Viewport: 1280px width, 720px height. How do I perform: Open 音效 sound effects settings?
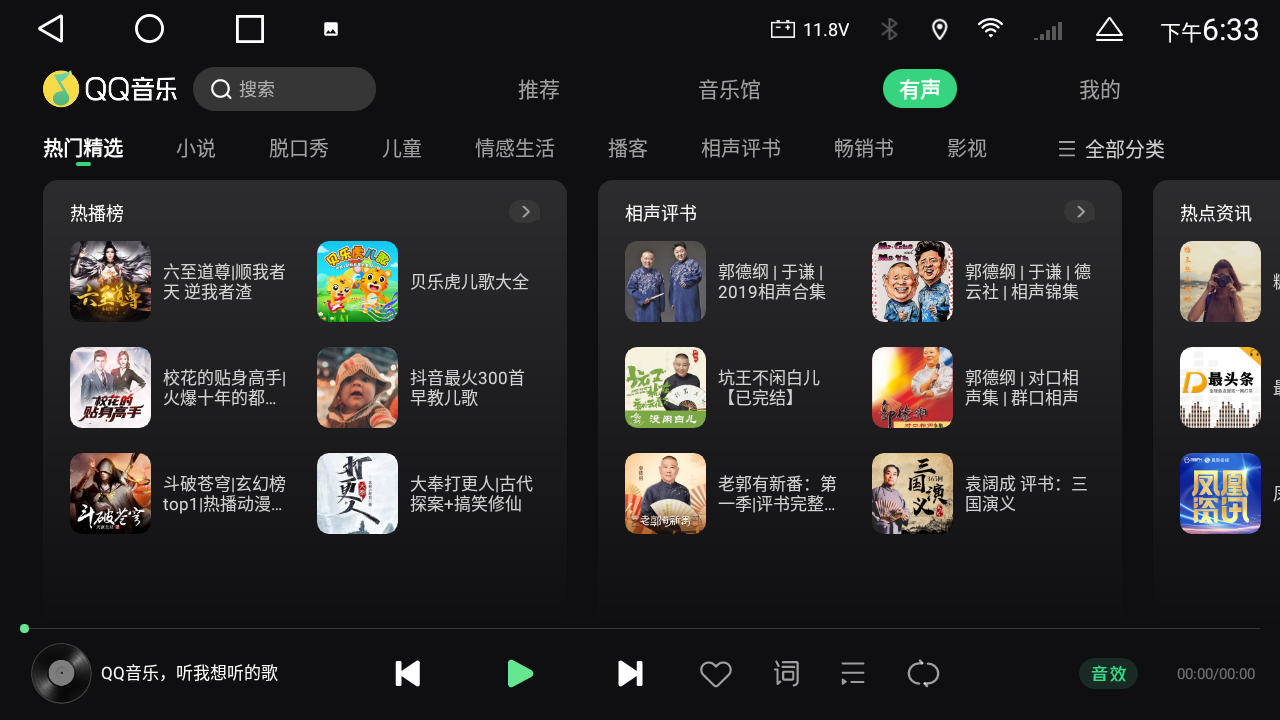(1108, 674)
